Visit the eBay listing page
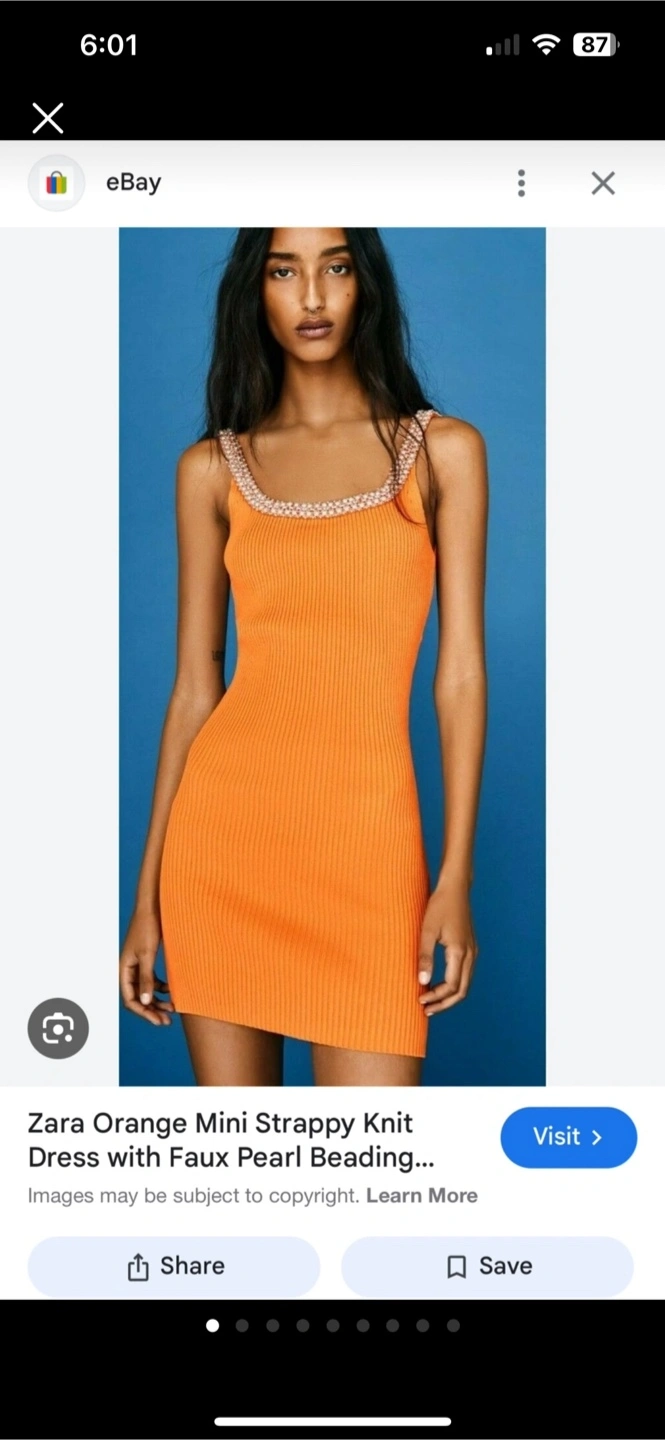 click(x=568, y=1137)
